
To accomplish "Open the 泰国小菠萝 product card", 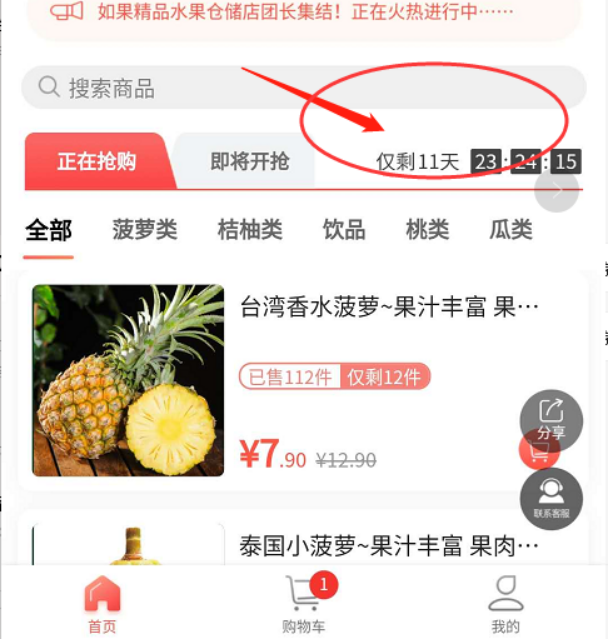I will pos(390,546).
